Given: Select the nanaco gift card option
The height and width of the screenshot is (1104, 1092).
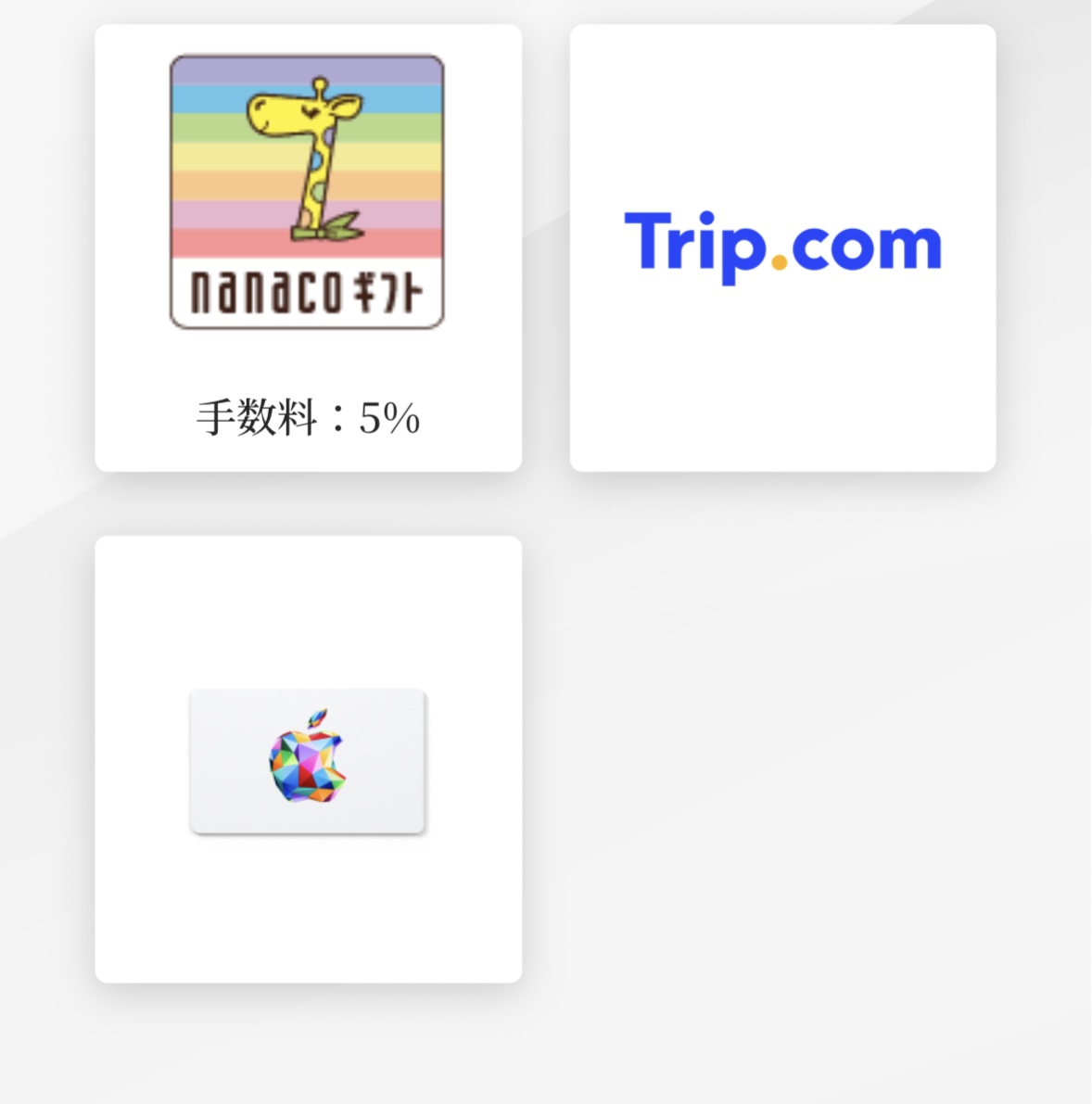Looking at the screenshot, I should [x=308, y=247].
